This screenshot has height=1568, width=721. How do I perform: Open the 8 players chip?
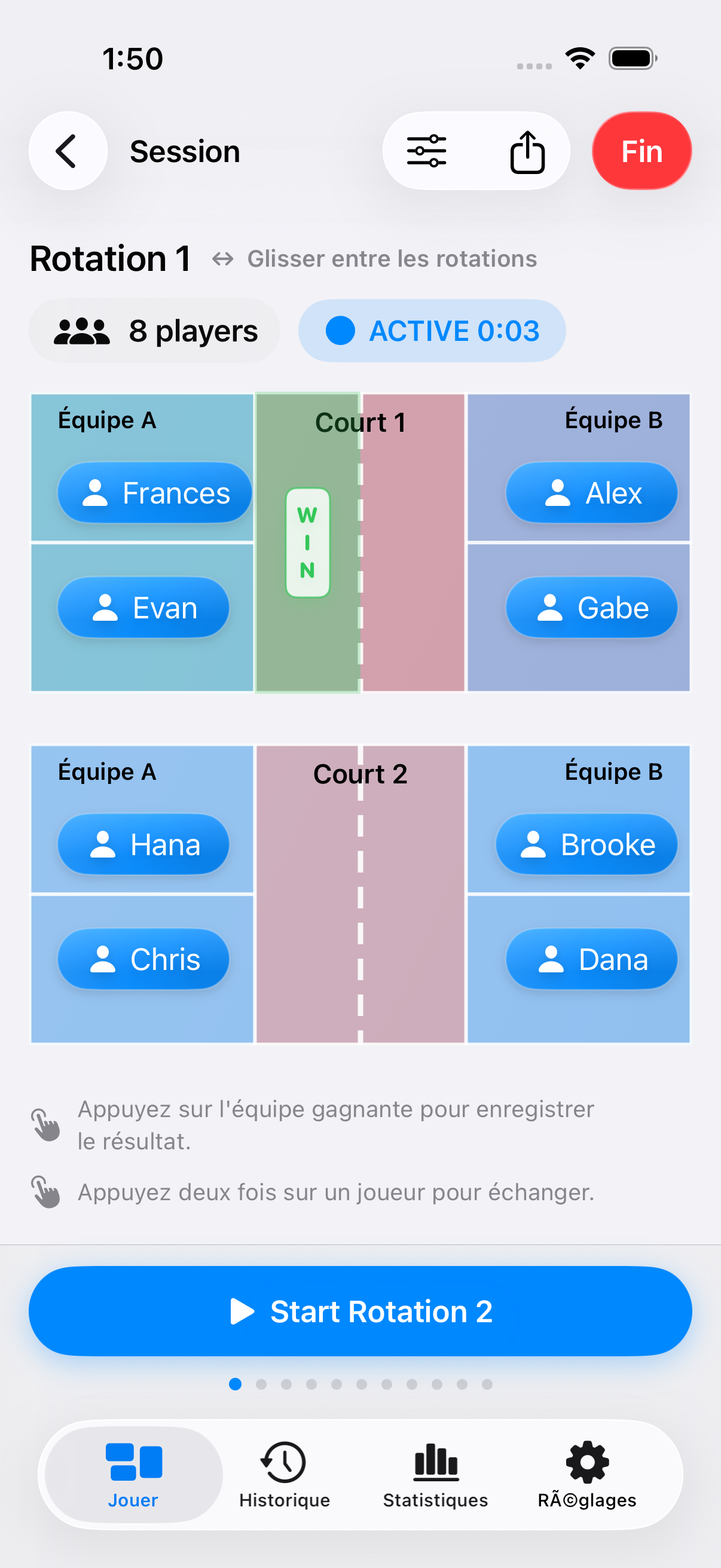click(x=155, y=331)
